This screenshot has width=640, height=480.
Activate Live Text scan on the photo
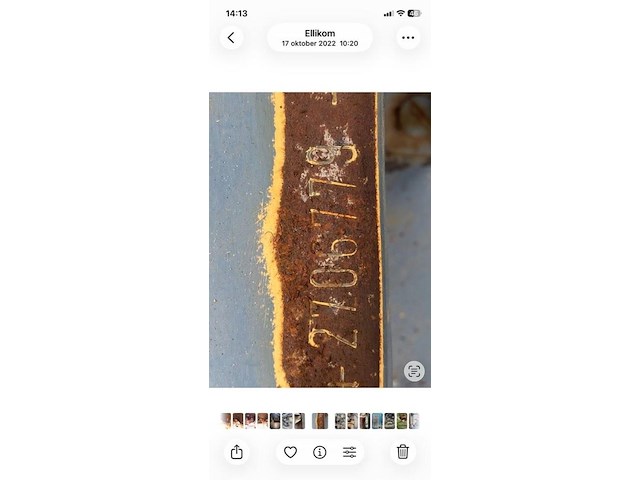click(414, 371)
